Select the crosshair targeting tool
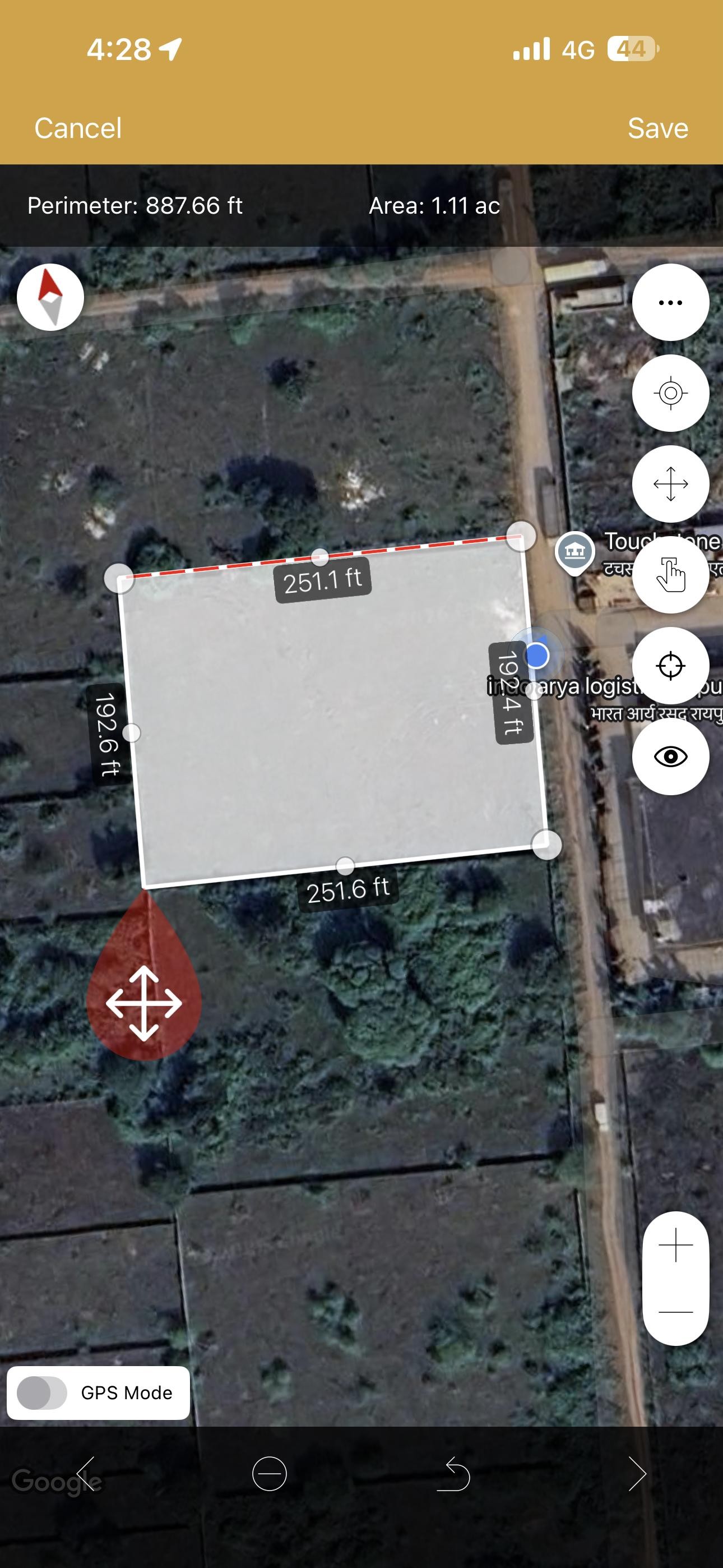Screen dimensions: 723x1568 [670, 665]
